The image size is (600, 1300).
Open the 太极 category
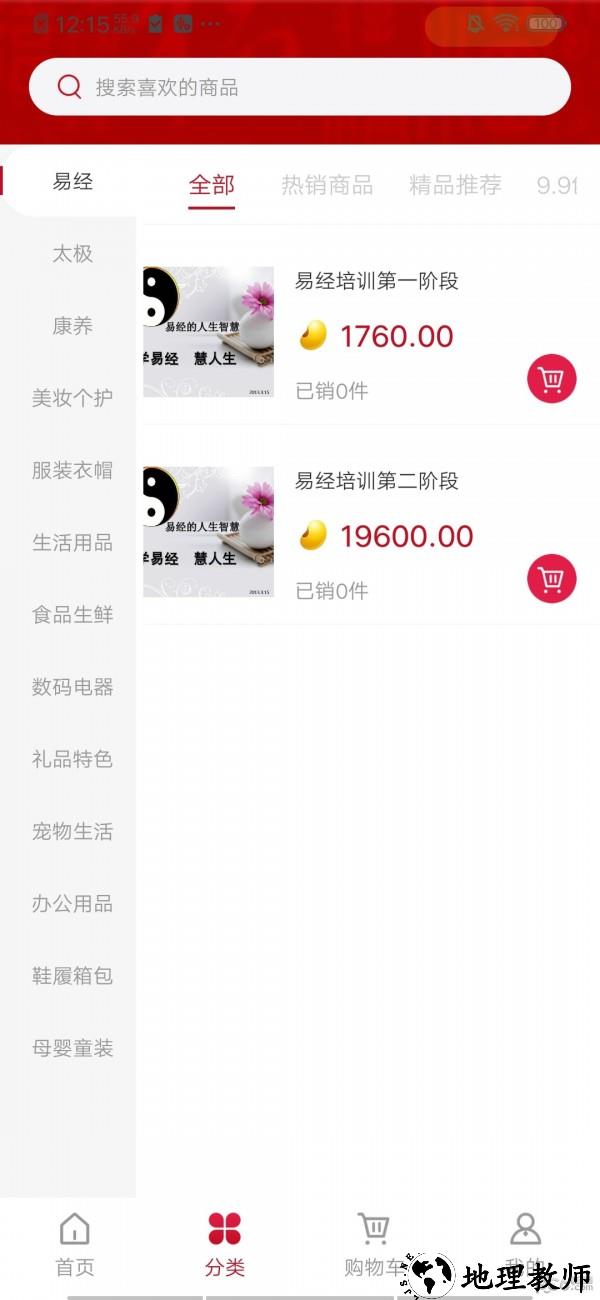[72, 254]
